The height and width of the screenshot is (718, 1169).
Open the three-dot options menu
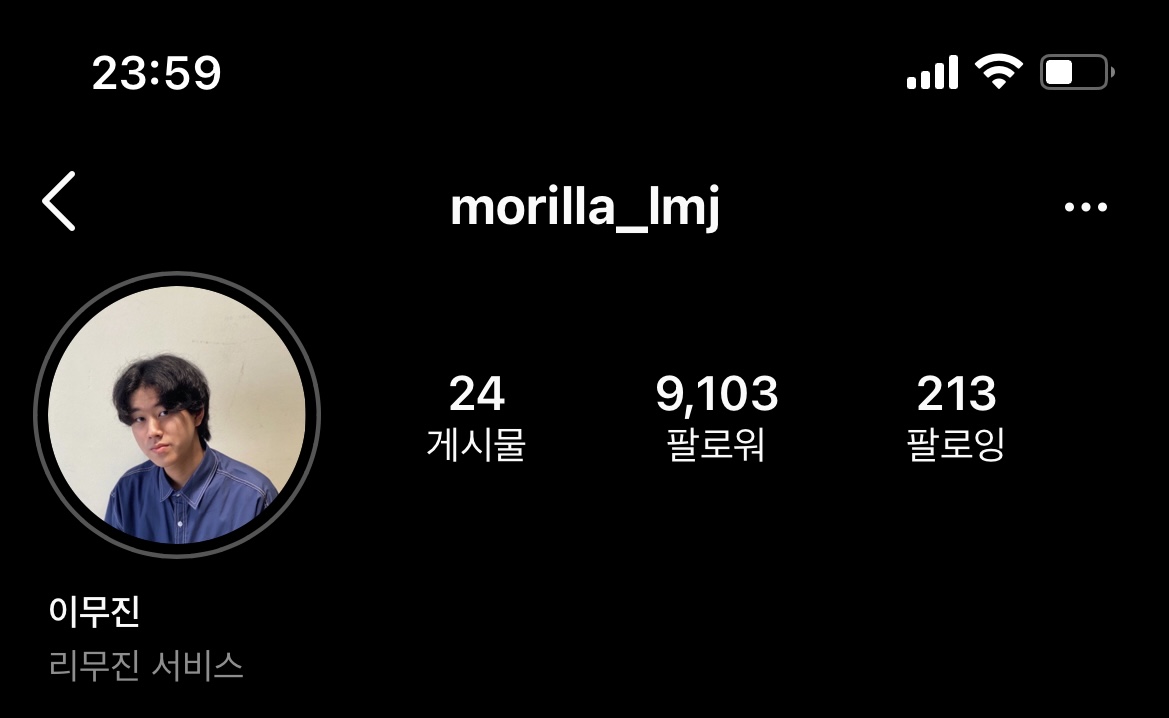point(1086,207)
